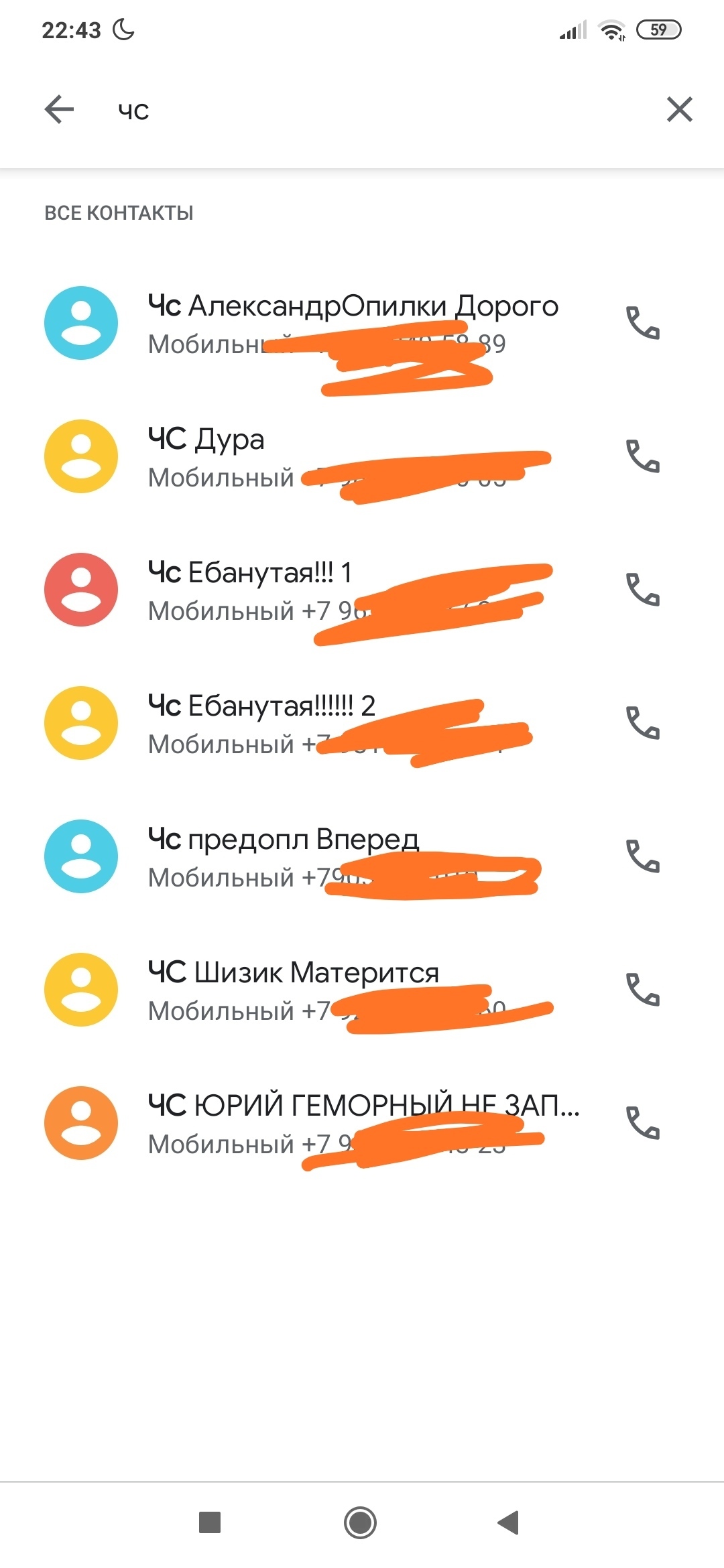Call the contact ending with '!!!!!! 2'

(x=643, y=723)
